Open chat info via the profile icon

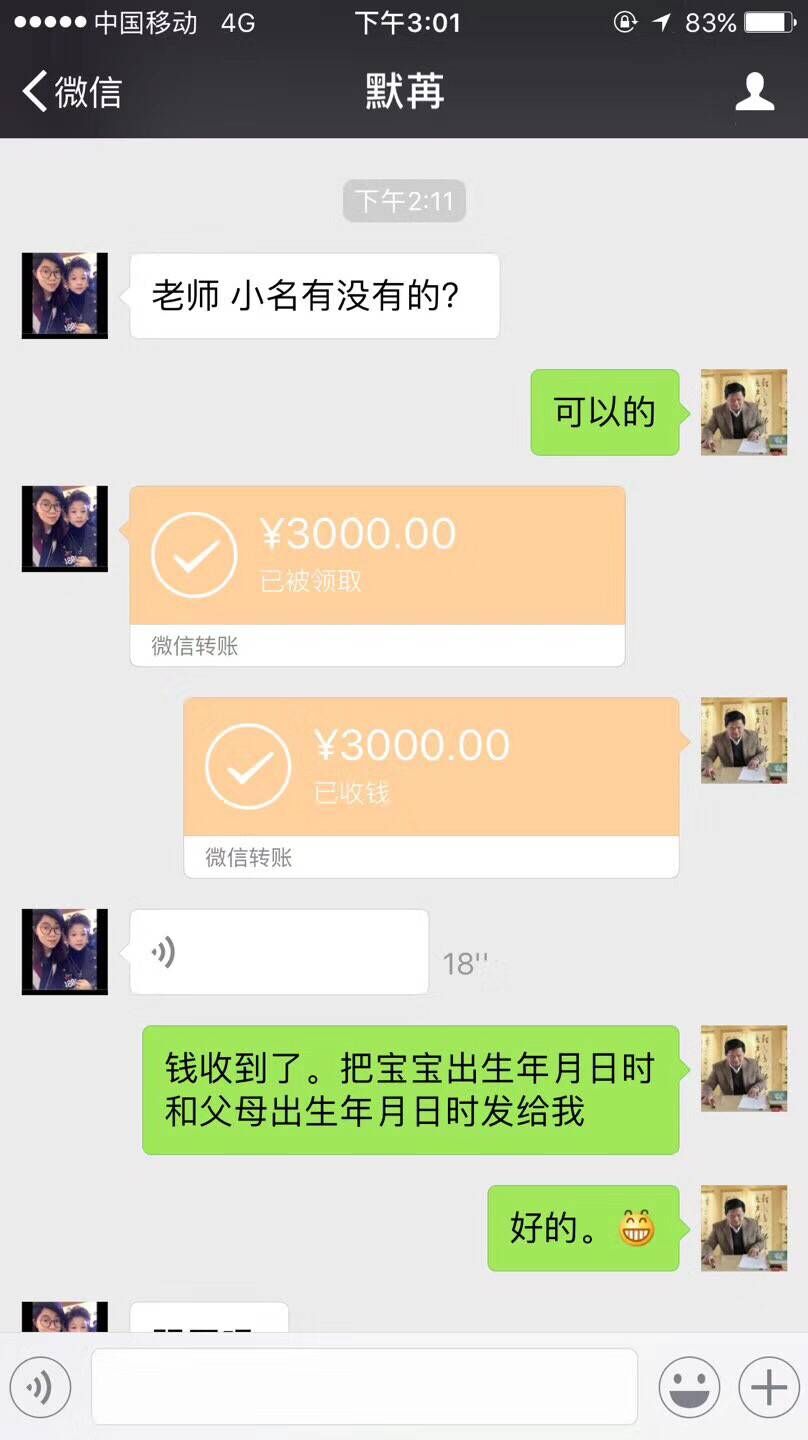point(754,92)
